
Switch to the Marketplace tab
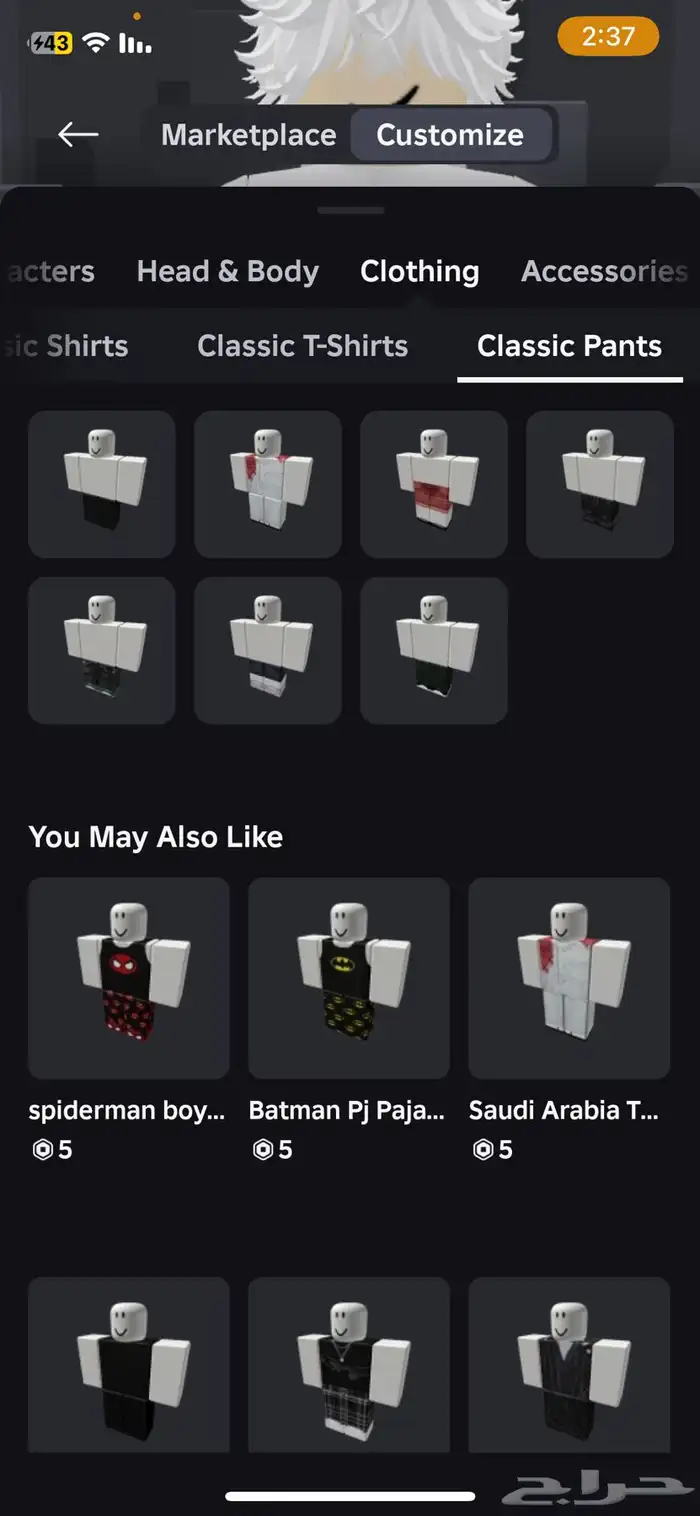tap(249, 135)
